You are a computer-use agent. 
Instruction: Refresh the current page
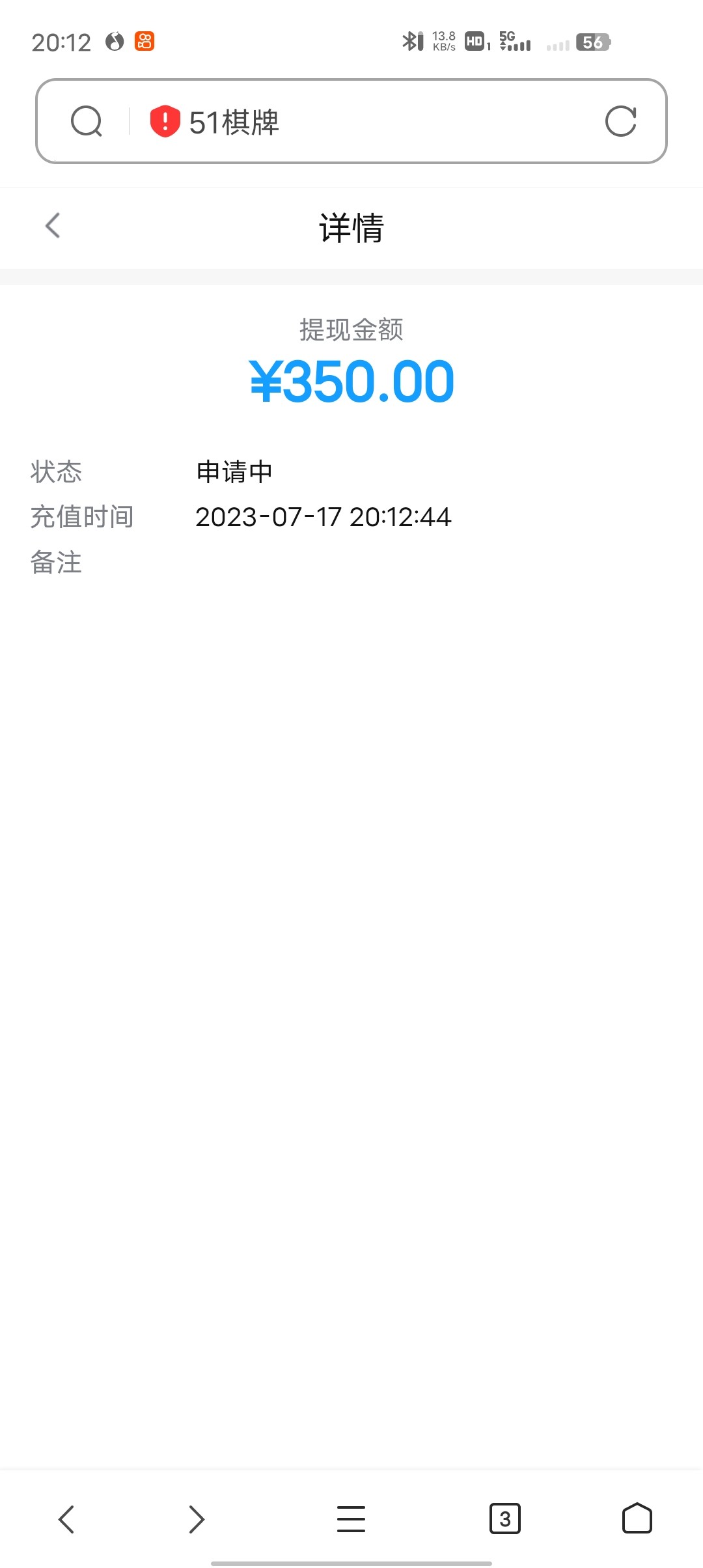pos(622,122)
